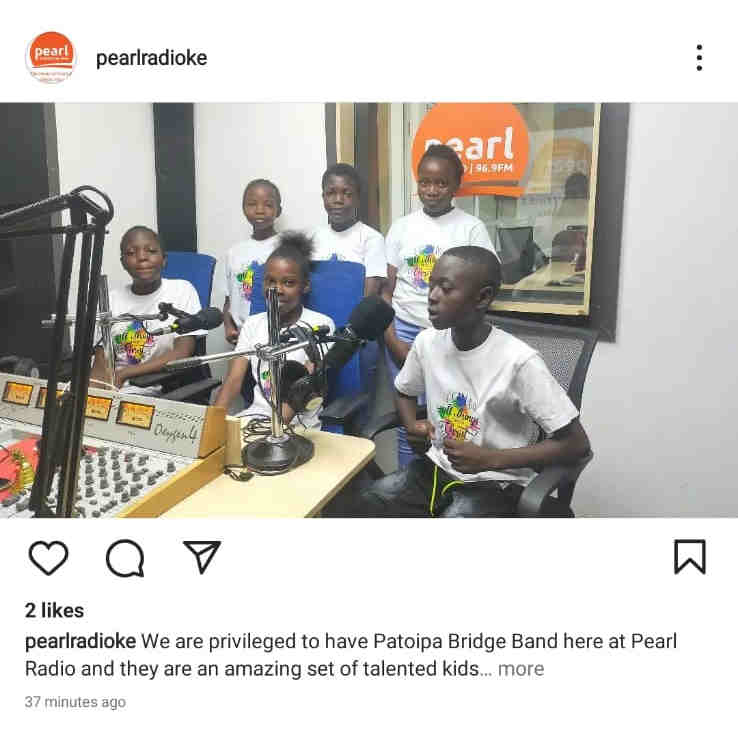Open the pearlradioke username in the post header

pyautogui.click(x=151, y=58)
